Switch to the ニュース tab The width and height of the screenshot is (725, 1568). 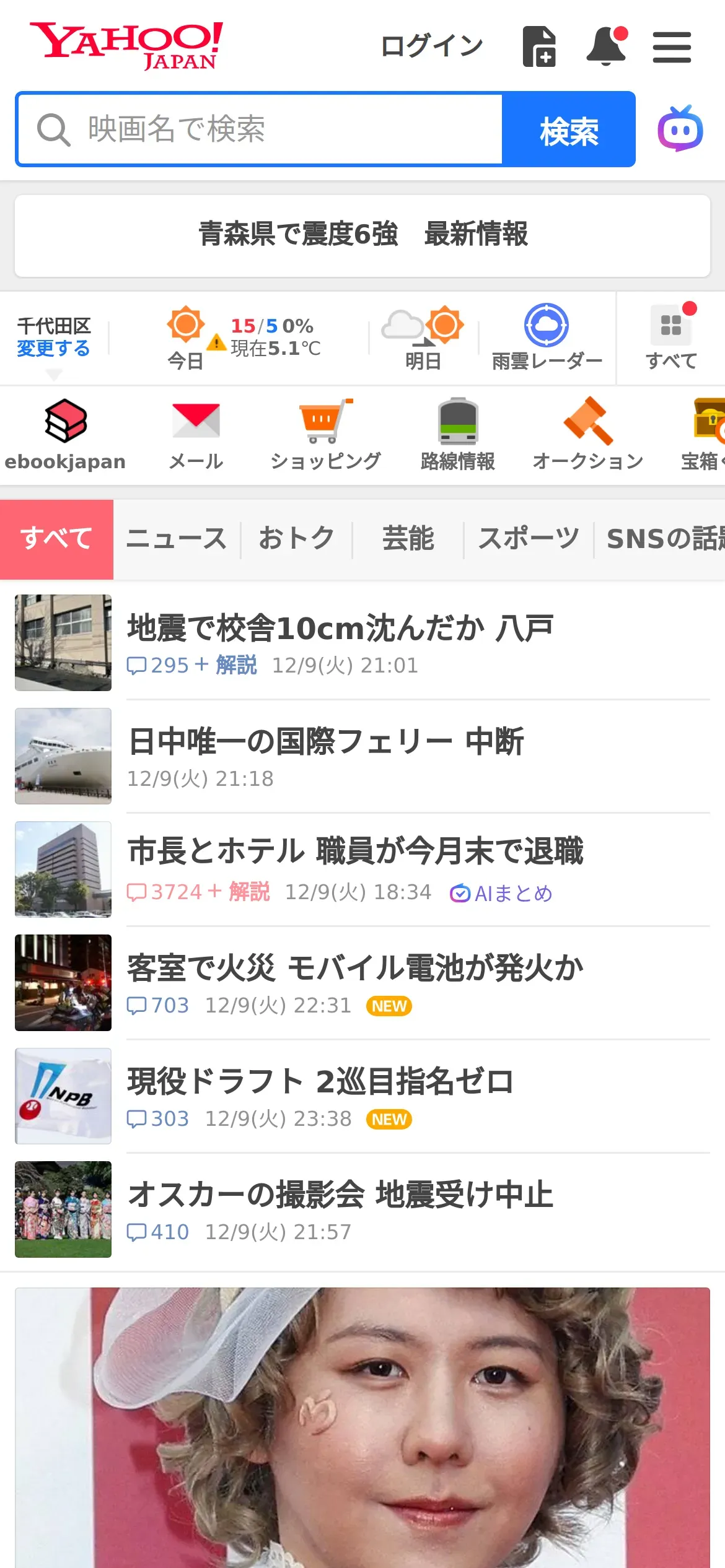[177, 539]
